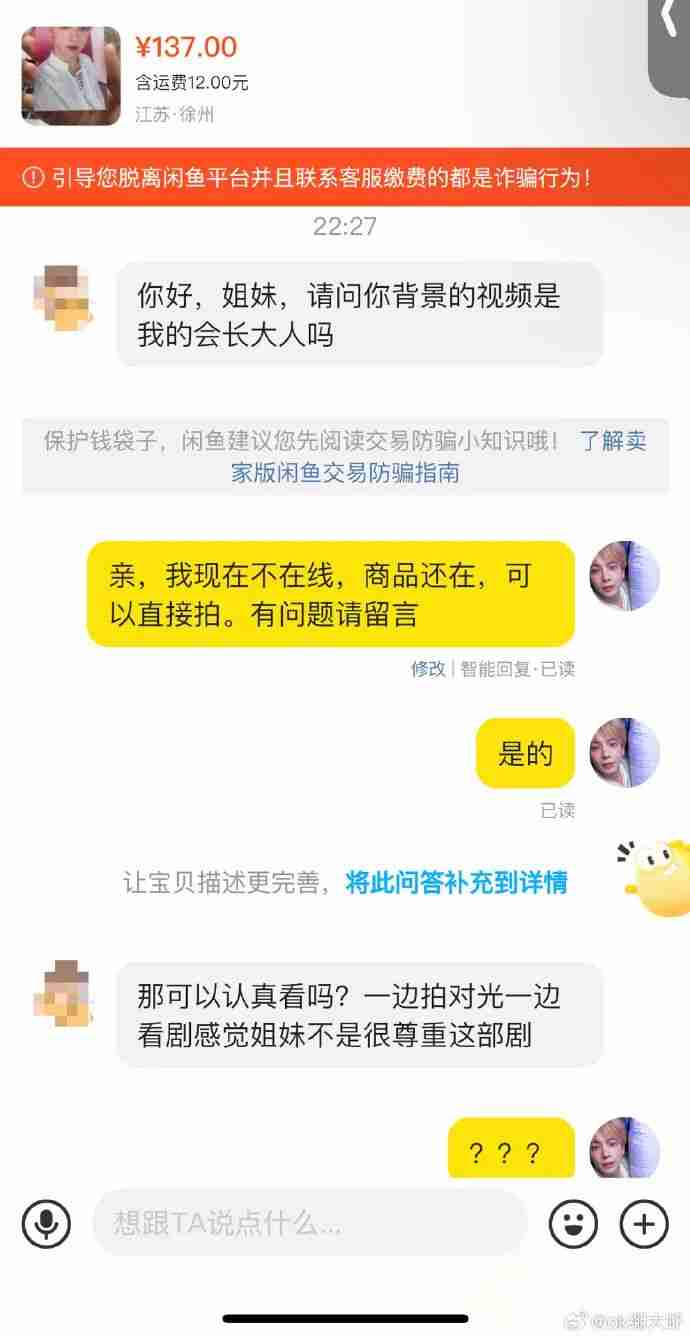Tap the voice input microphone icon
Image resolution: width=690 pixels, height=1337 pixels.
coord(46,1223)
